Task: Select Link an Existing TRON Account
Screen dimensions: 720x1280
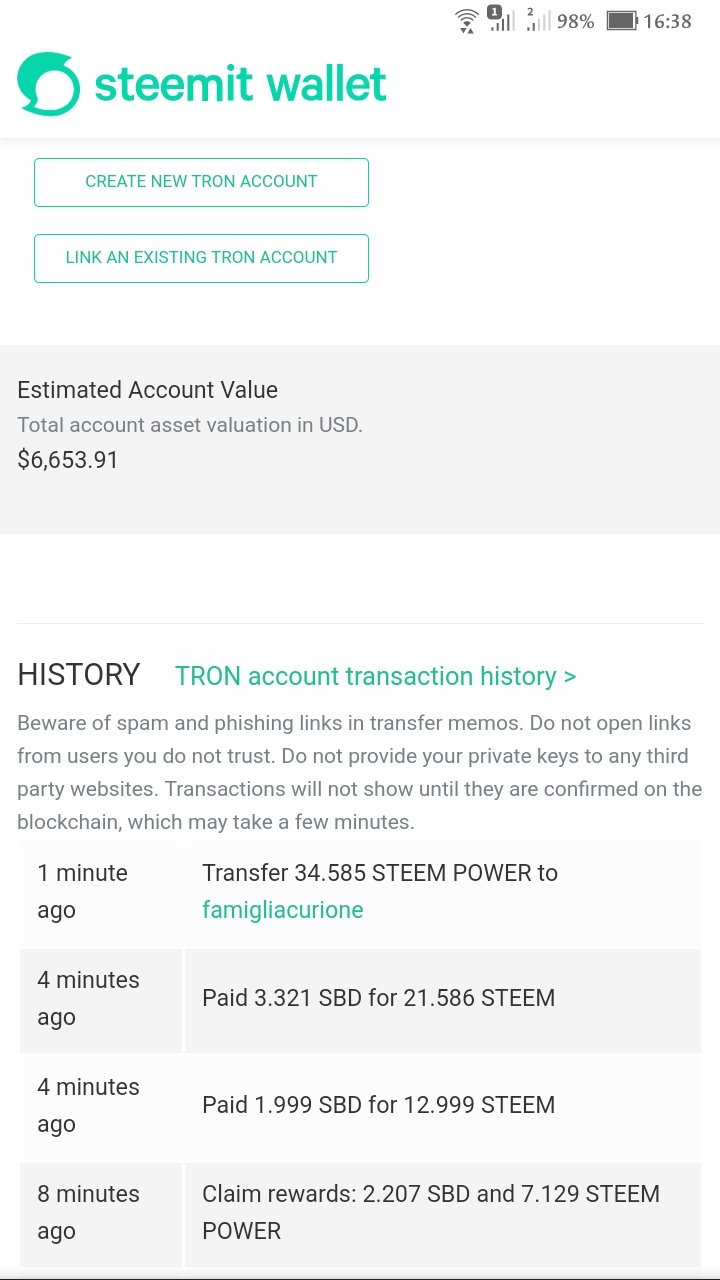Action: click(201, 258)
